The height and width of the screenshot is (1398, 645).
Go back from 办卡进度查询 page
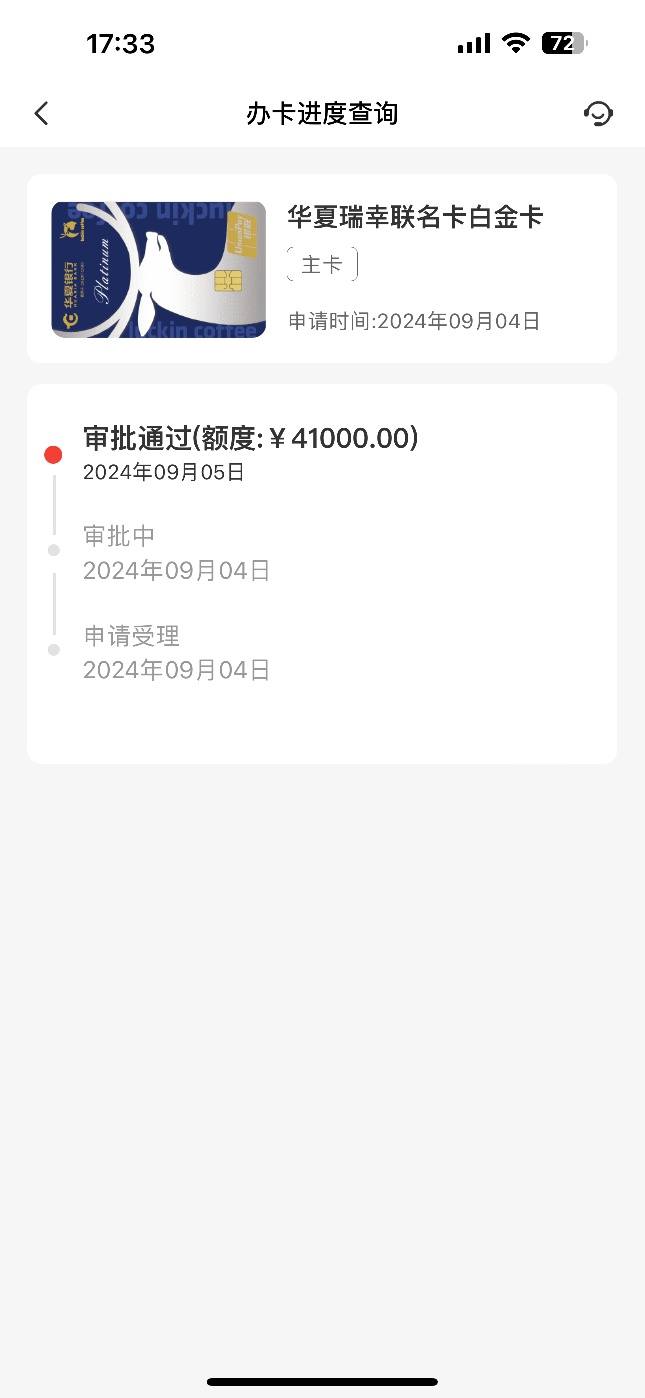pyautogui.click(x=41, y=113)
